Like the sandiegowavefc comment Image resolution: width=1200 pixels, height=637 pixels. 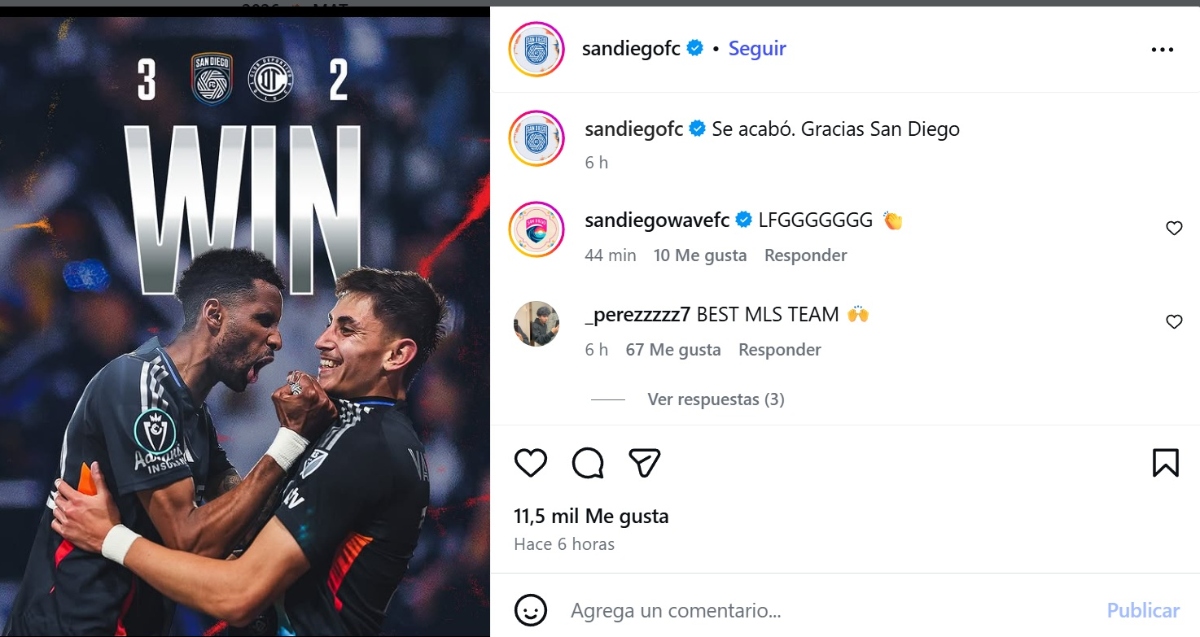(x=1174, y=229)
